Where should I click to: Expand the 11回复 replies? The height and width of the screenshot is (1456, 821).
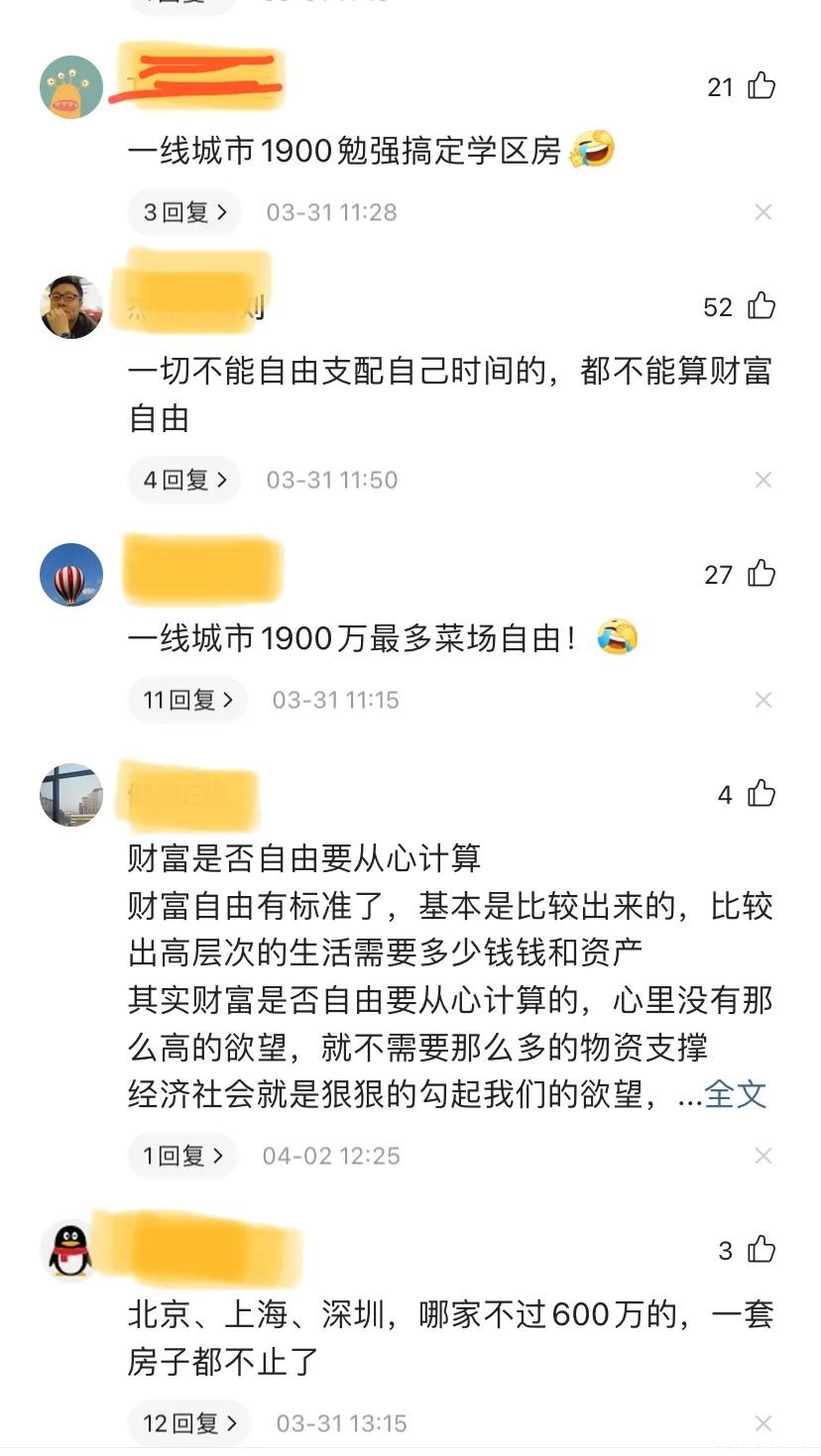coord(187,700)
